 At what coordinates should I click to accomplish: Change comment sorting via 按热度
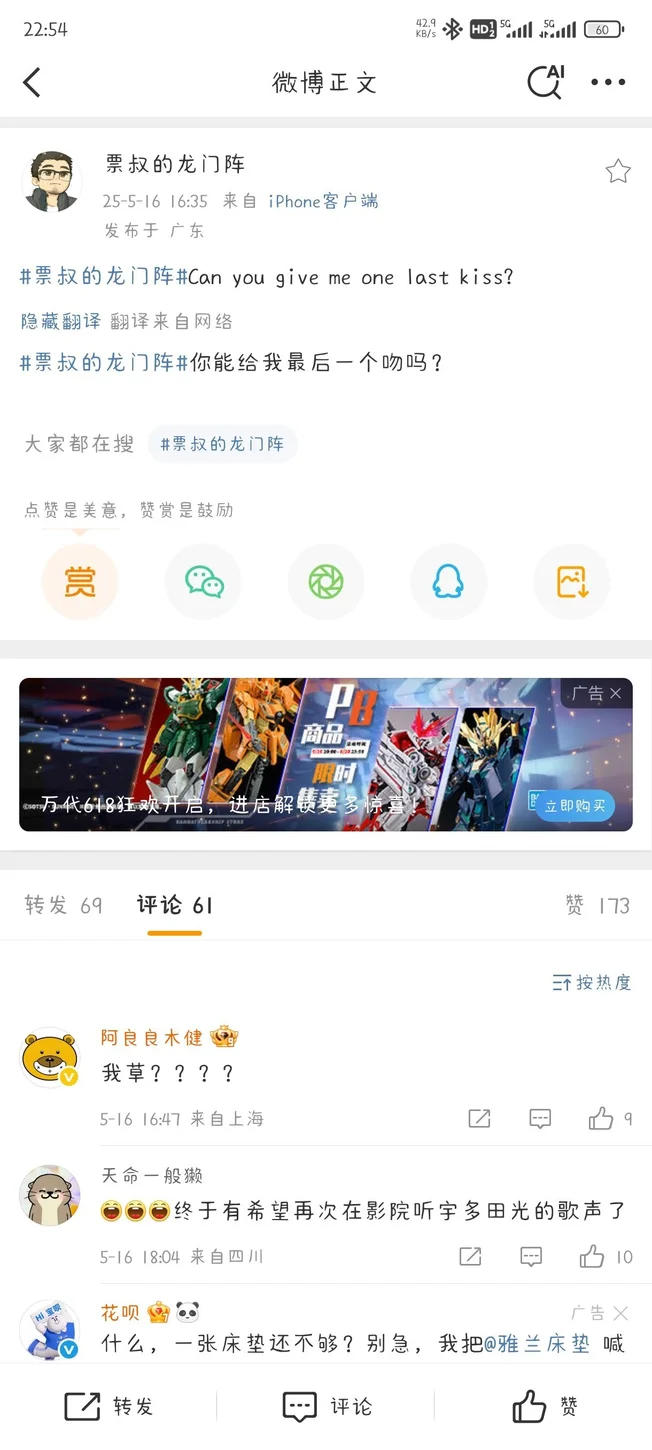tap(592, 982)
